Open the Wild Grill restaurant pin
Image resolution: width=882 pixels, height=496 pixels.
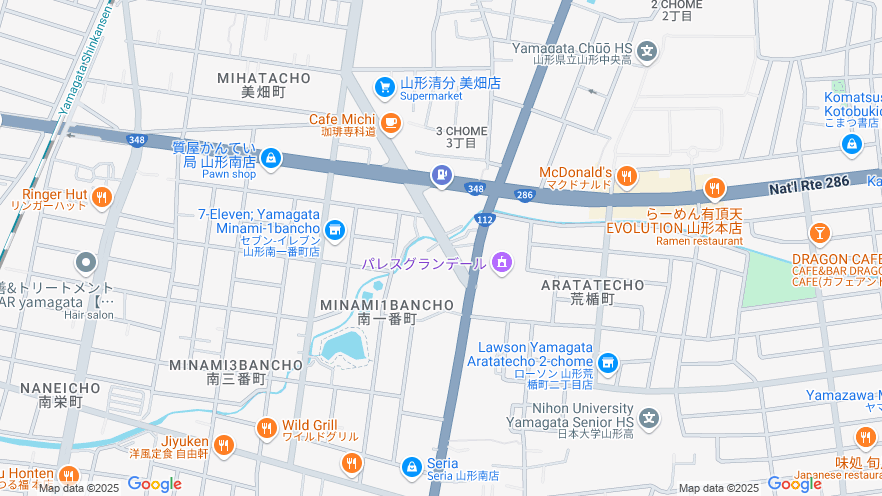pyautogui.click(x=266, y=429)
